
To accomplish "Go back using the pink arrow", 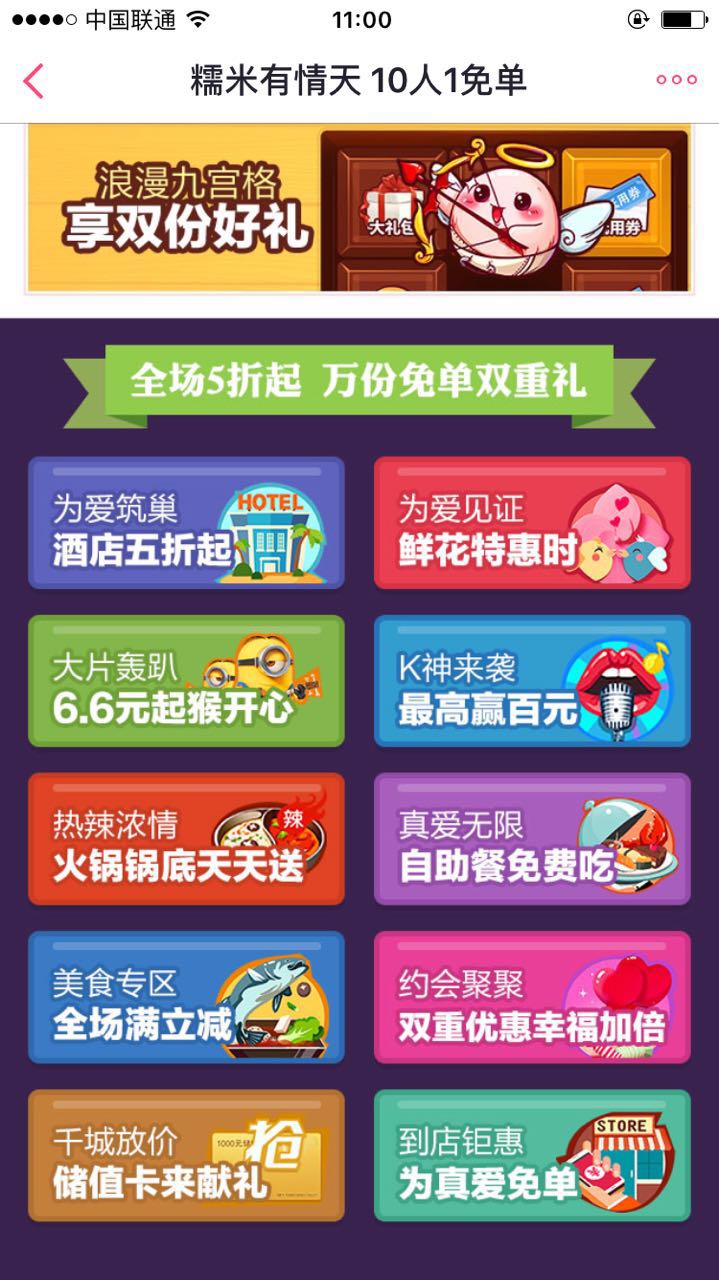I will [x=34, y=81].
